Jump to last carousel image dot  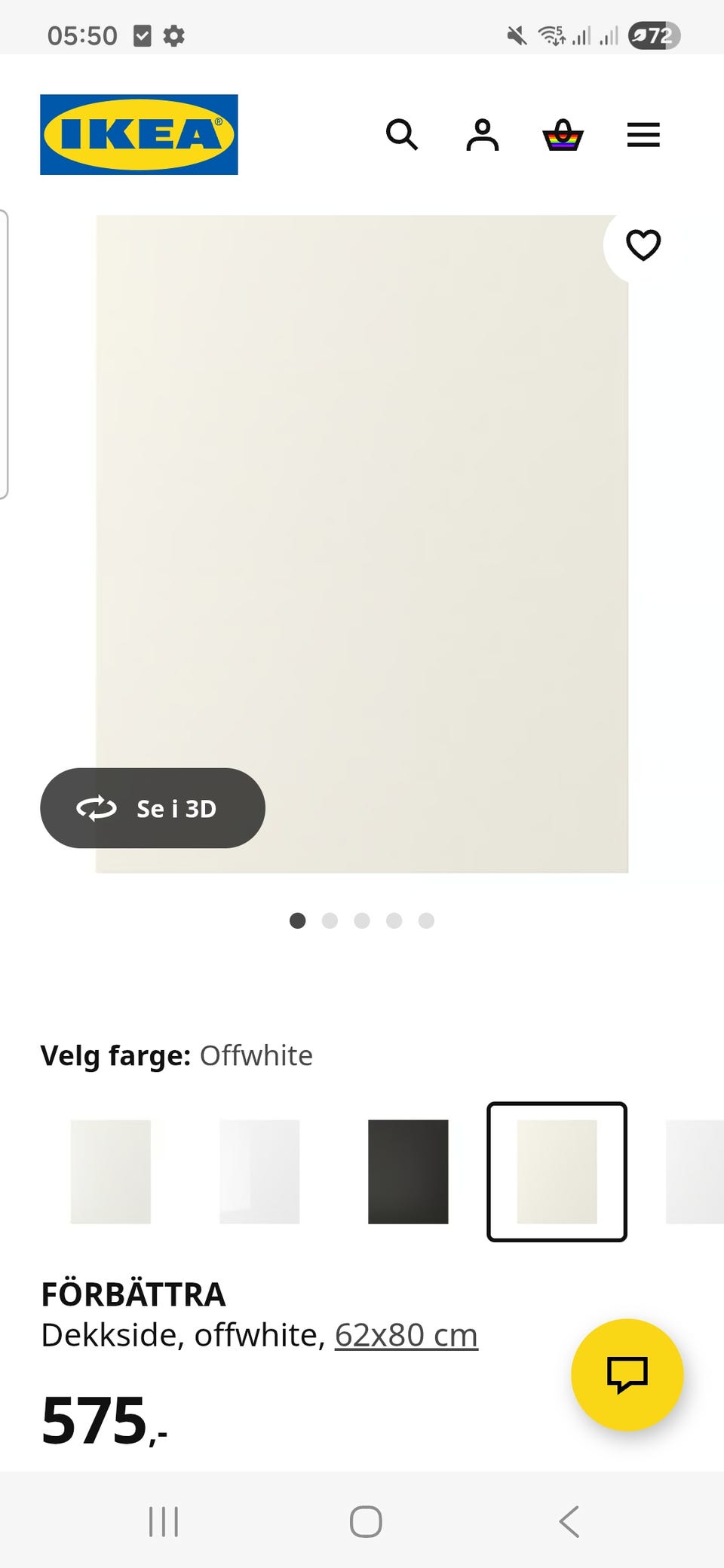click(x=427, y=920)
